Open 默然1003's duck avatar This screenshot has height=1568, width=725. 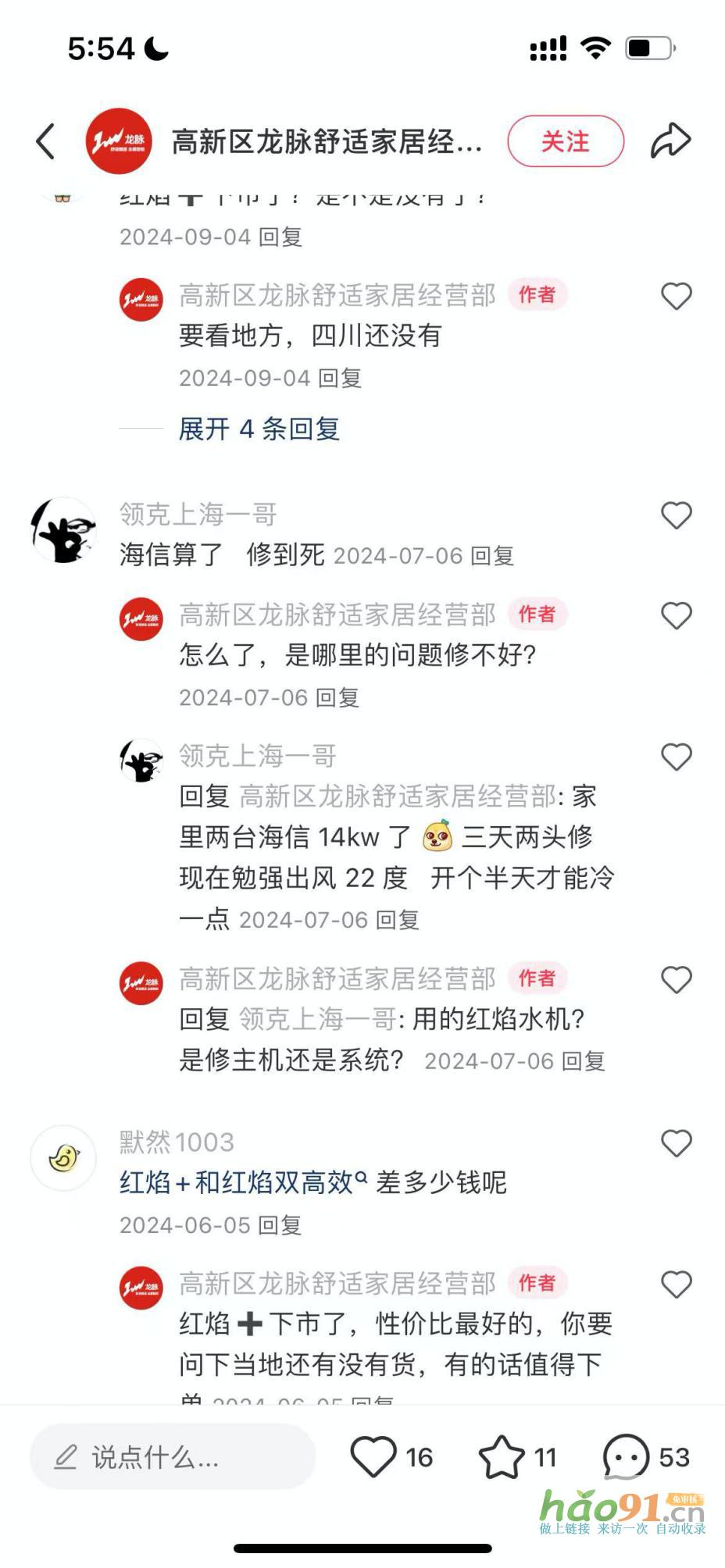tap(62, 1158)
